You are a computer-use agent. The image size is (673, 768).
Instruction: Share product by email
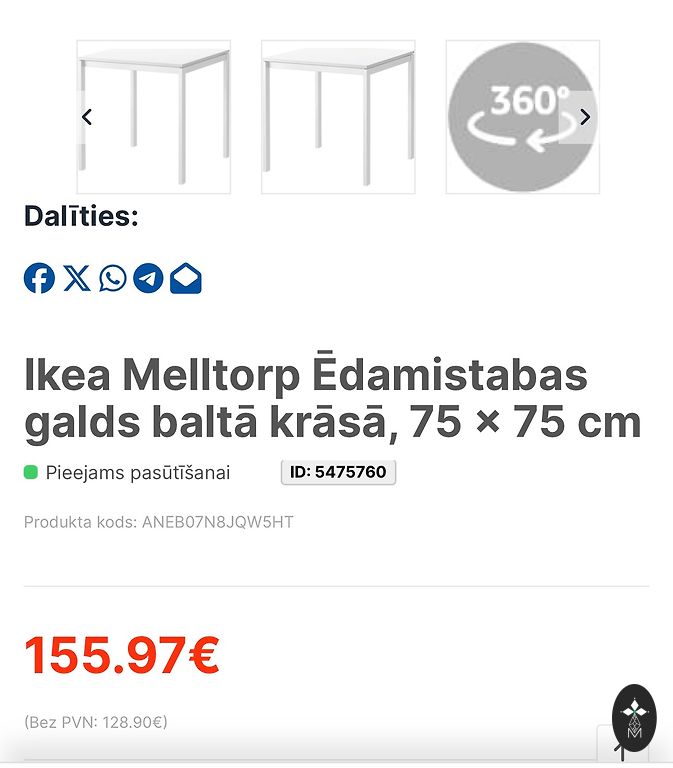[186, 278]
